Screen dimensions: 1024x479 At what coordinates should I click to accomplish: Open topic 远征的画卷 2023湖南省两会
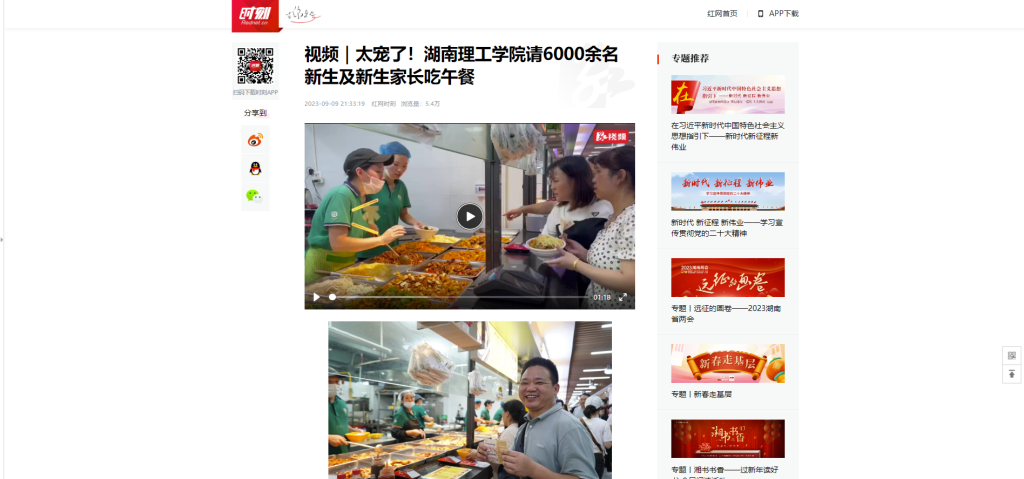727,277
